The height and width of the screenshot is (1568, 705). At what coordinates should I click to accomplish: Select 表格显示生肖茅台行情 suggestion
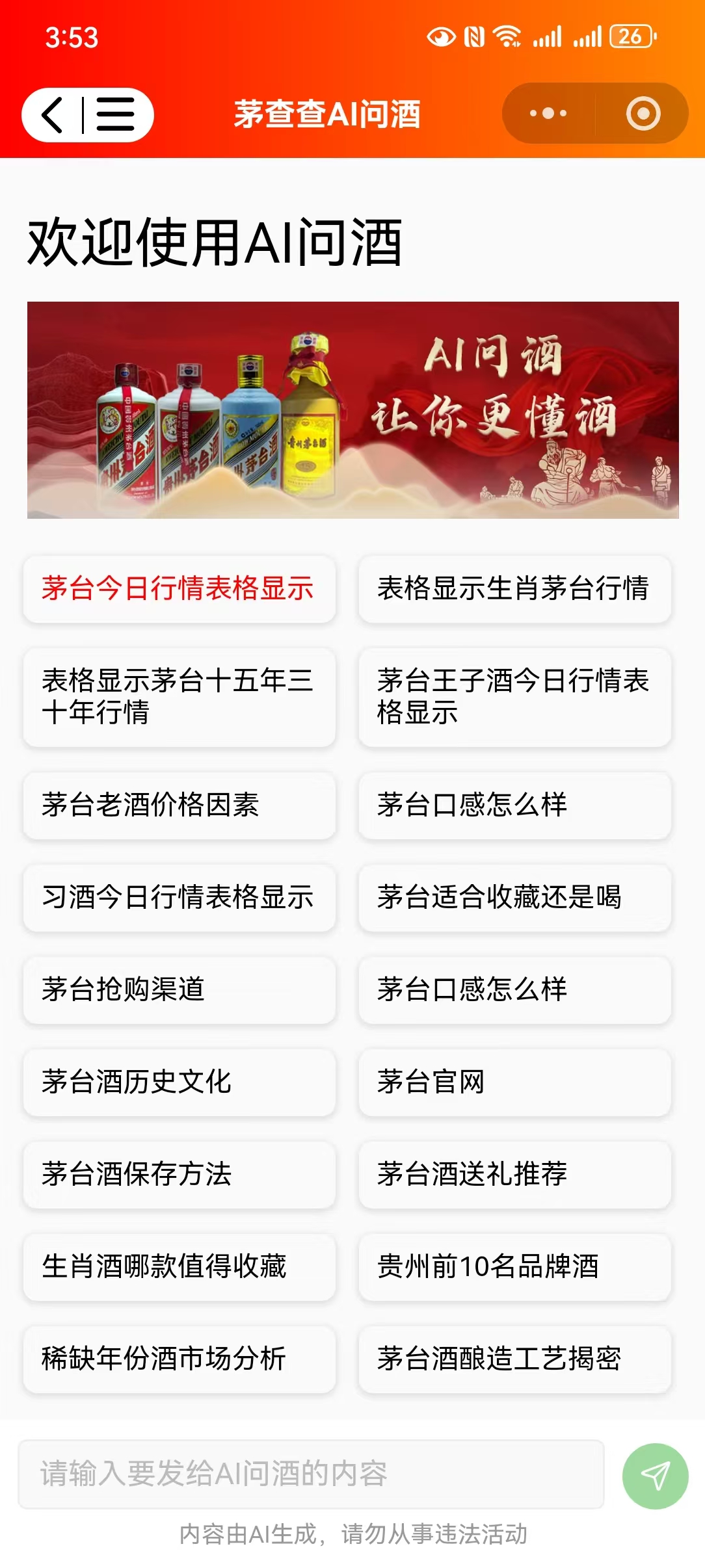pyautogui.click(x=514, y=590)
